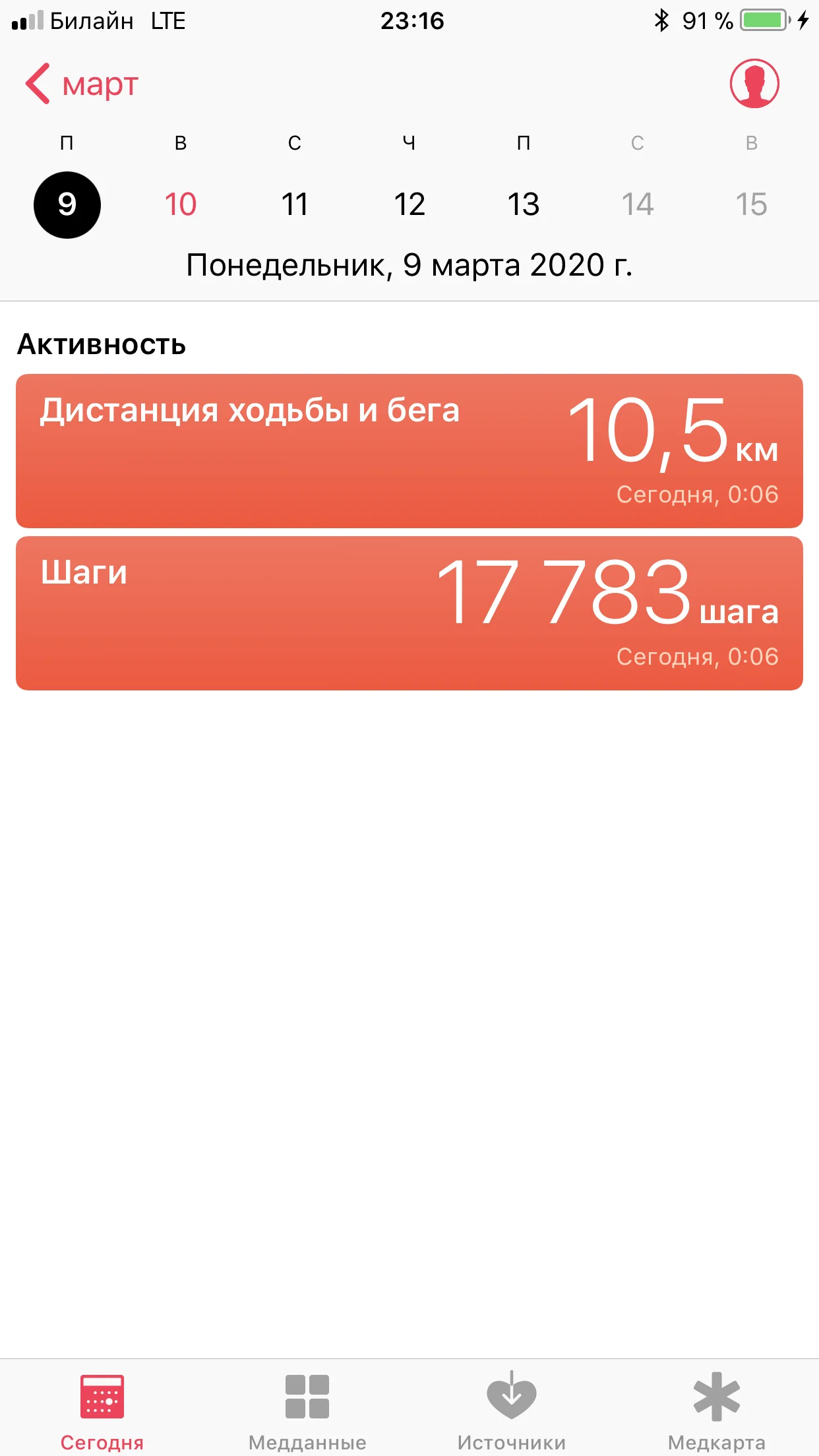
Task: Open the Дистанция ходьбы и бега card
Action: tap(409, 451)
